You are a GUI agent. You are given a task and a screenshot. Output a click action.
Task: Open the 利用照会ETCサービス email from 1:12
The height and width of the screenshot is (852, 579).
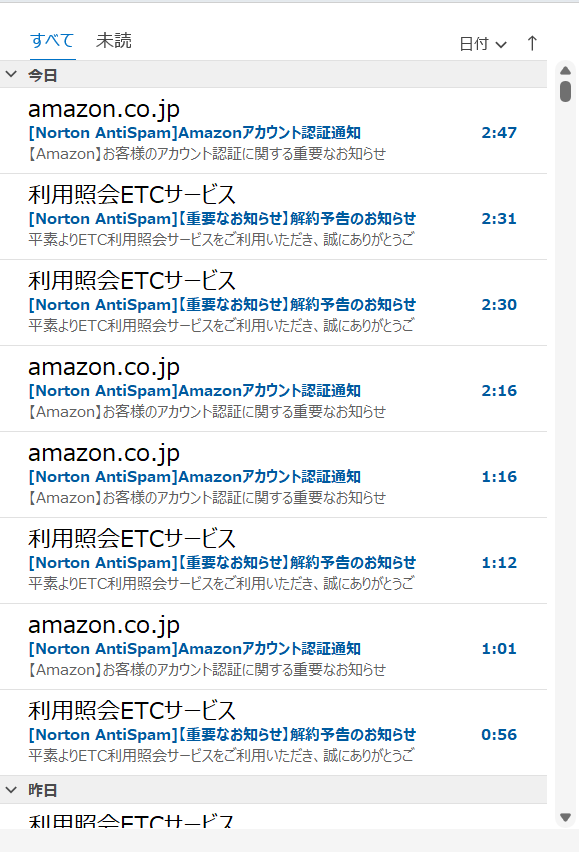(x=273, y=561)
